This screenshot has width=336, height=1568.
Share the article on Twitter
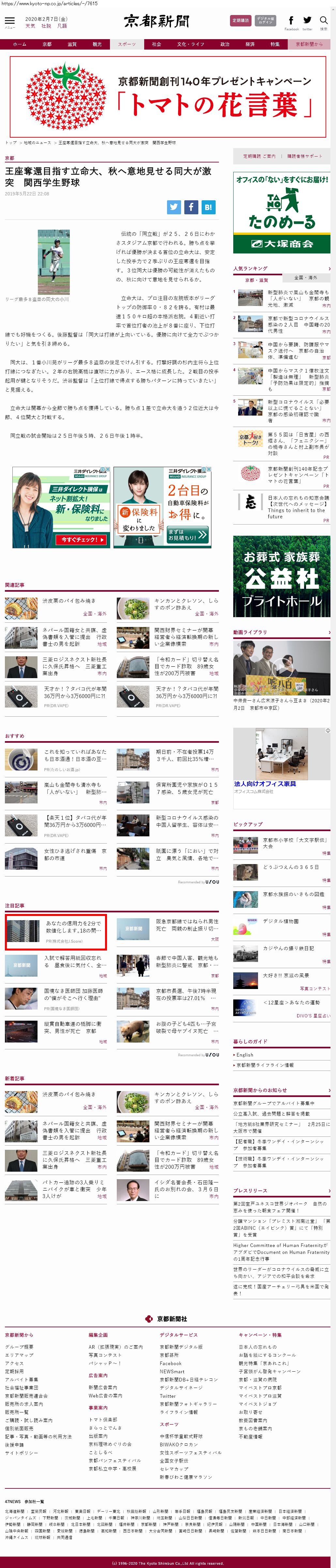coord(174,207)
